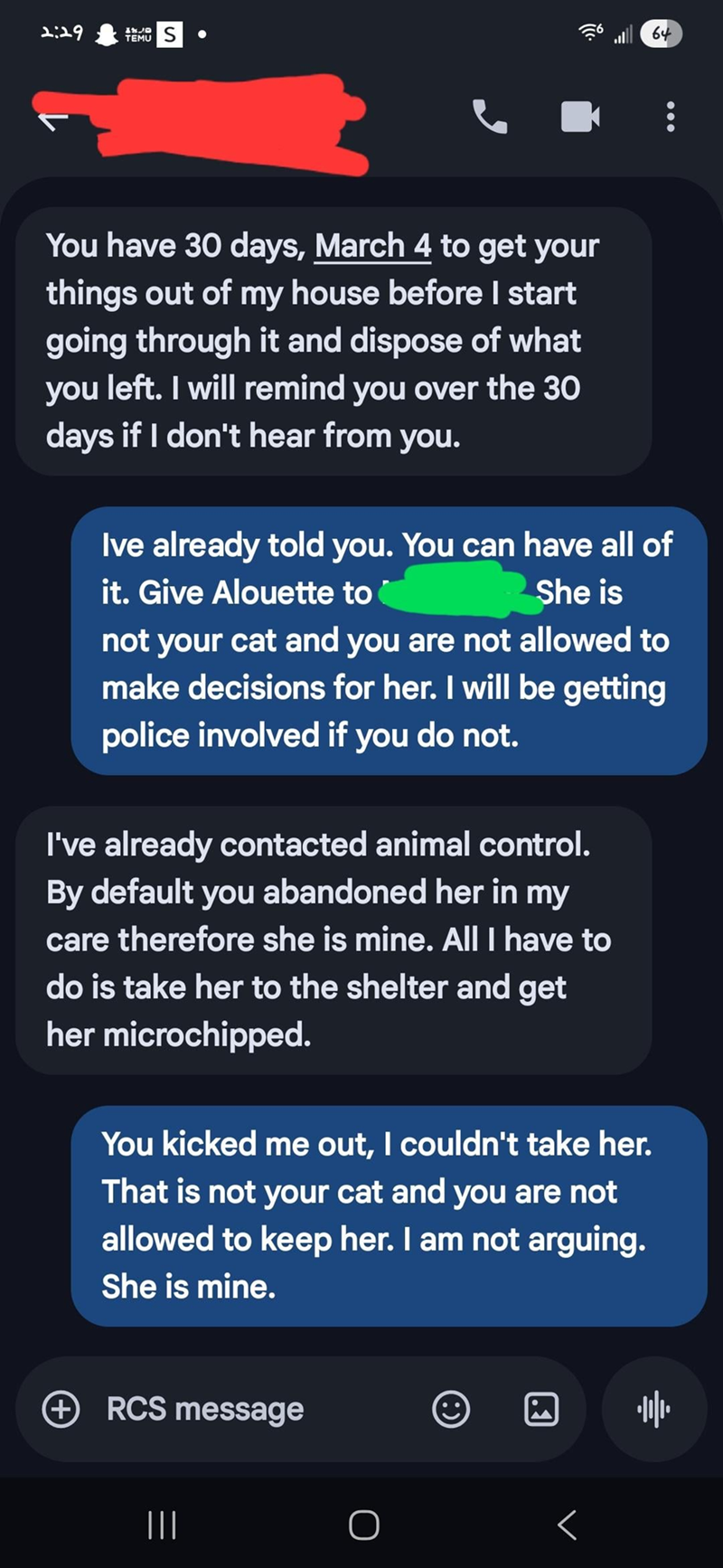Viewport: 723px width, 1568px height.
Task: Record a voice message
Action: (x=653, y=1408)
